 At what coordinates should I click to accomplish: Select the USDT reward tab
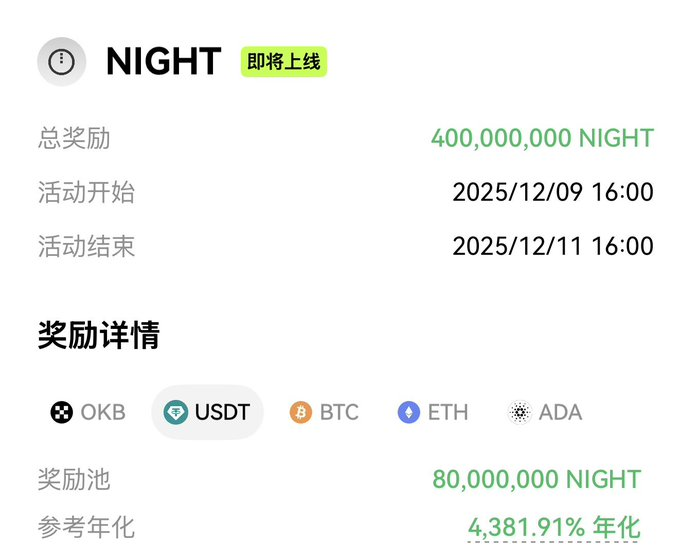coord(208,412)
